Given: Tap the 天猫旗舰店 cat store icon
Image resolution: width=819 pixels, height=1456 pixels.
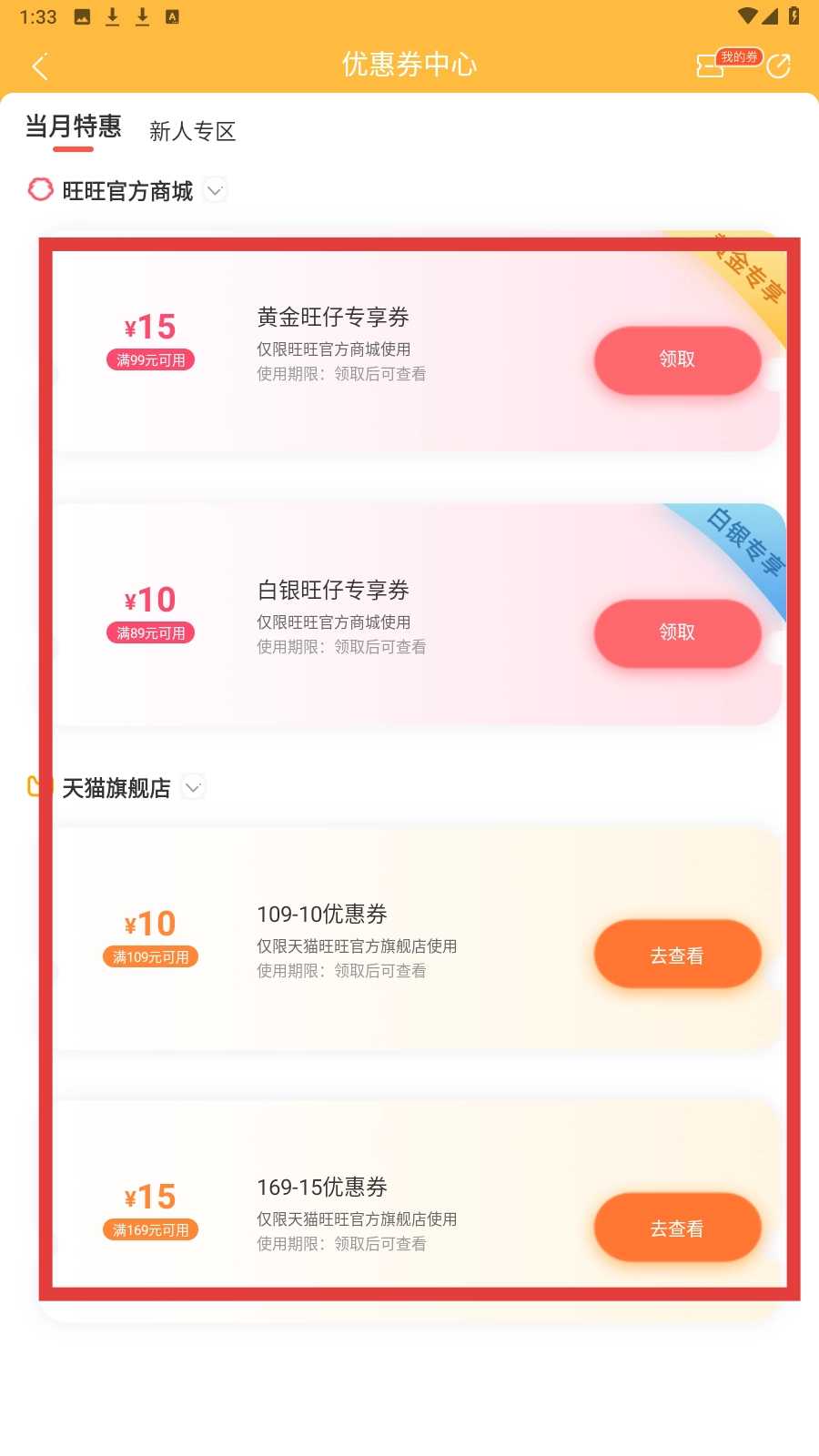Looking at the screenshot, I should tap(35, 786).
